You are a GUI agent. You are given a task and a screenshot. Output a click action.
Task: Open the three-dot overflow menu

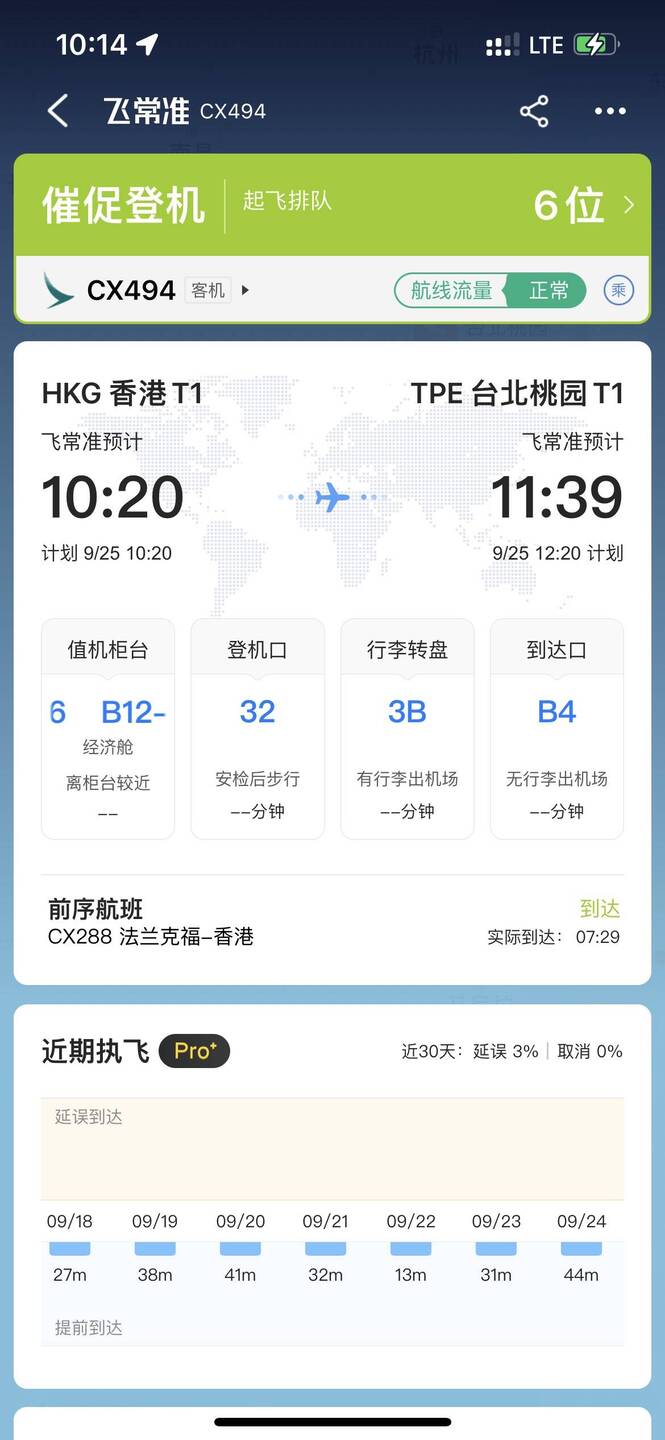coord(610,111)
